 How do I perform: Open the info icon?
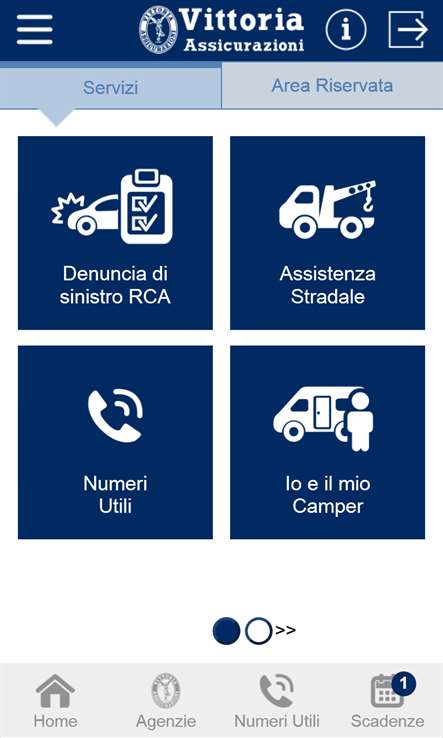tap(346, 29)
